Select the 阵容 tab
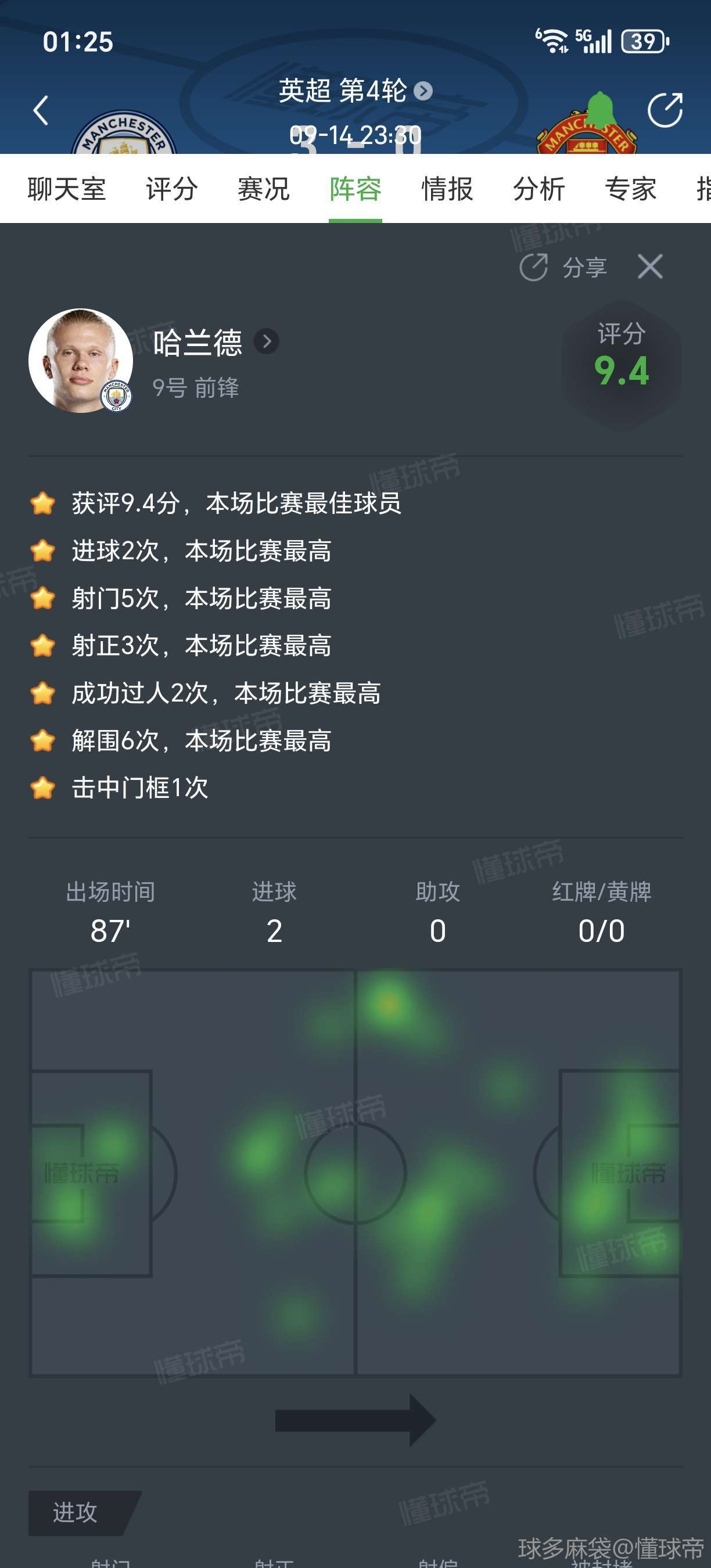711x1568 pixels. pos(355,189)
